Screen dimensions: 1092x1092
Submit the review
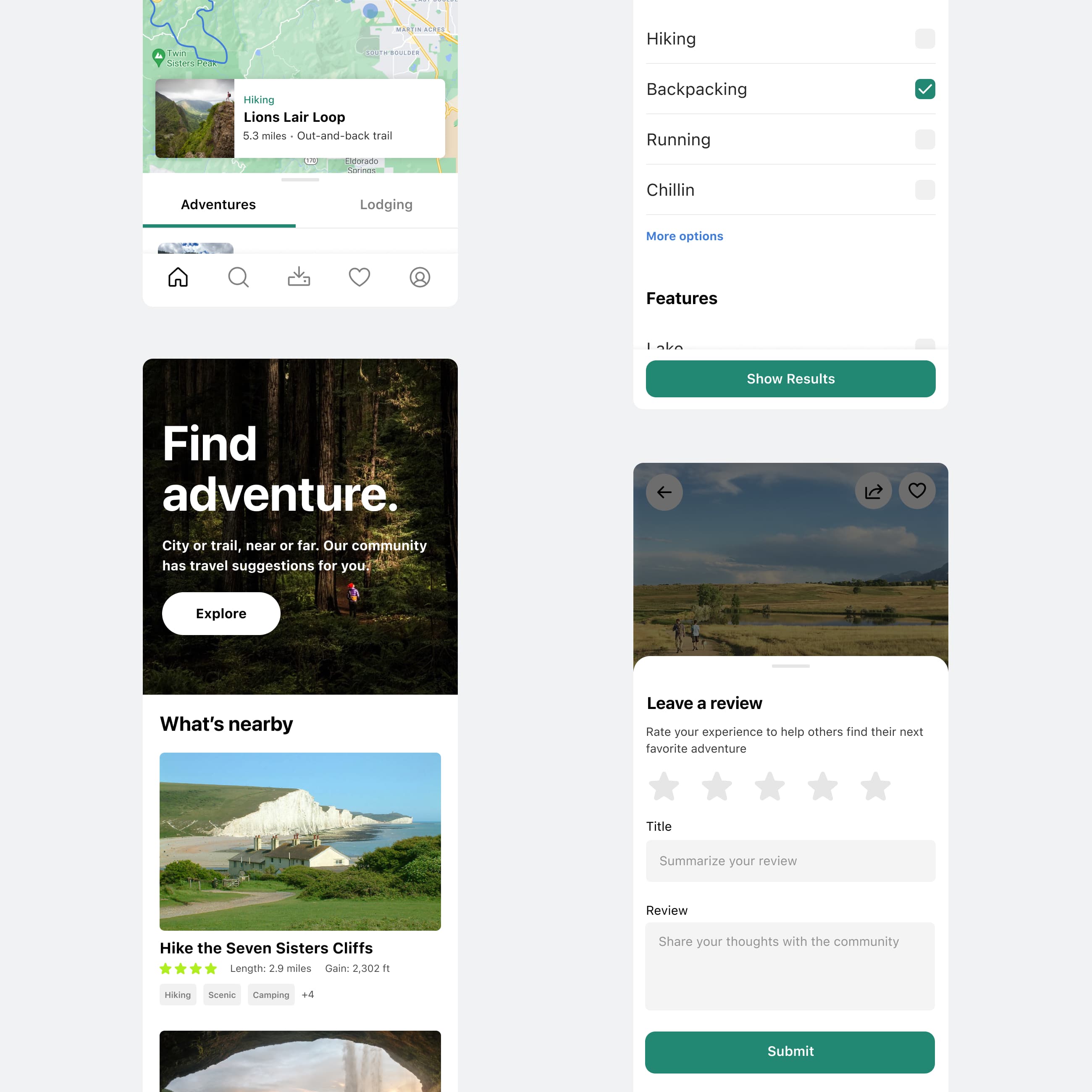click(790, 1052)
